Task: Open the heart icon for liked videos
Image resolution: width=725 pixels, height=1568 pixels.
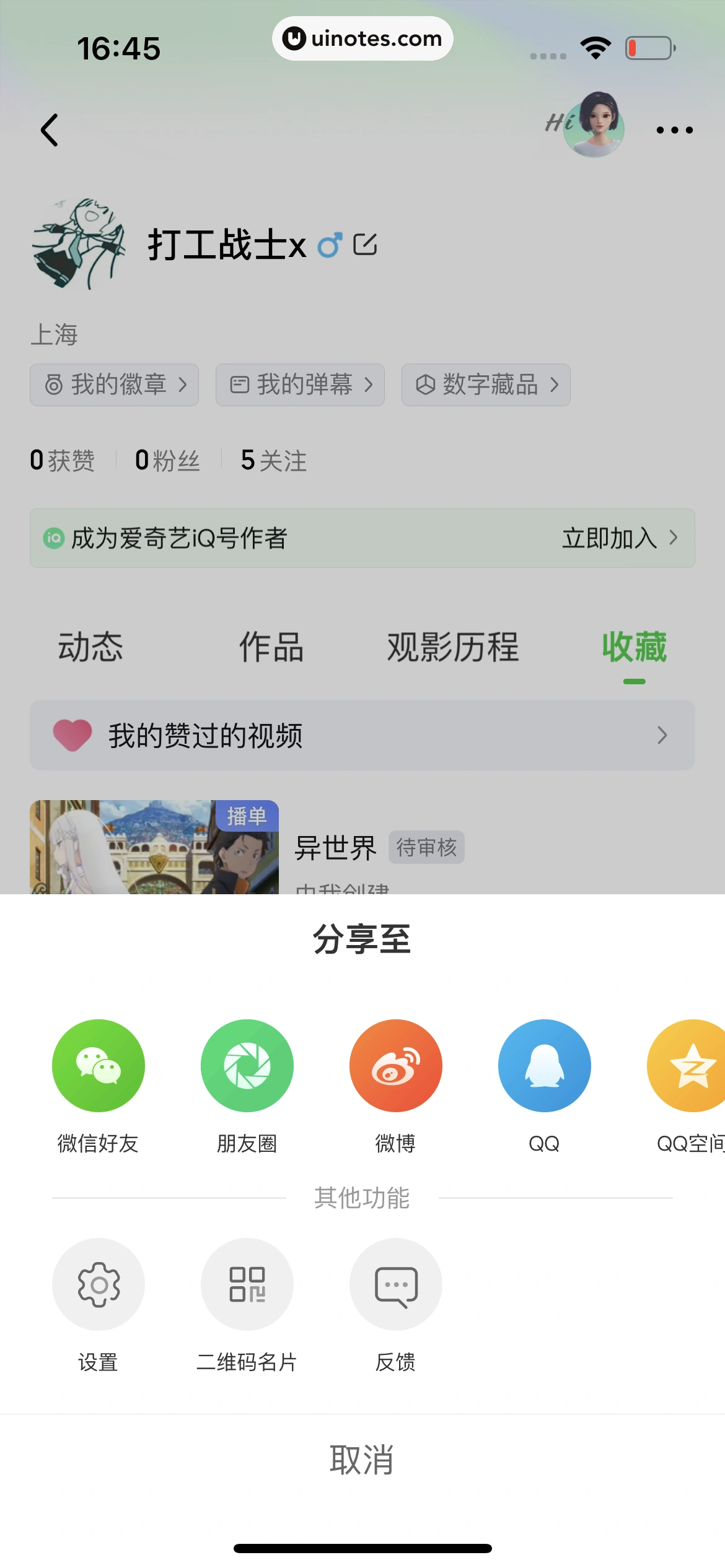Action: (72, 736)
